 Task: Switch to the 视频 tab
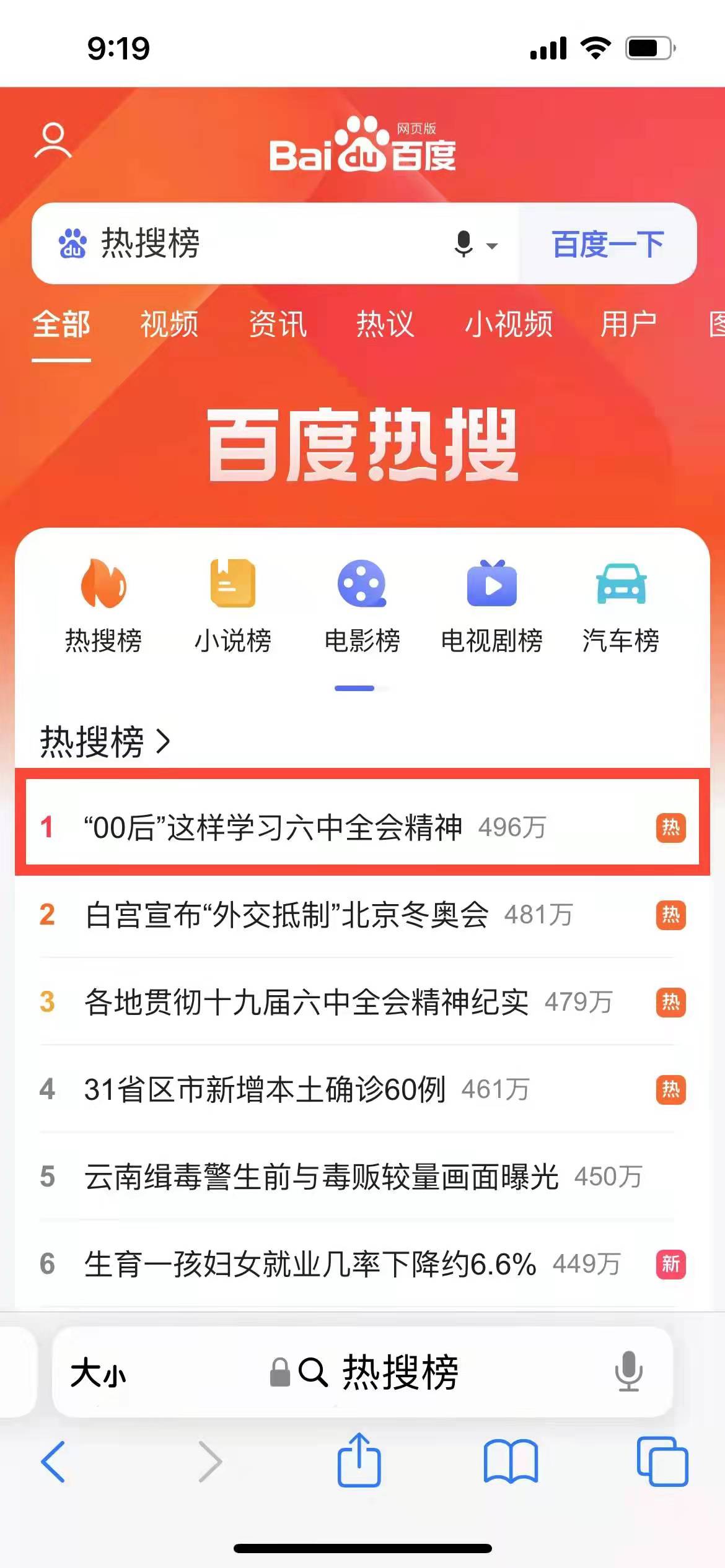tap(169, 324)
